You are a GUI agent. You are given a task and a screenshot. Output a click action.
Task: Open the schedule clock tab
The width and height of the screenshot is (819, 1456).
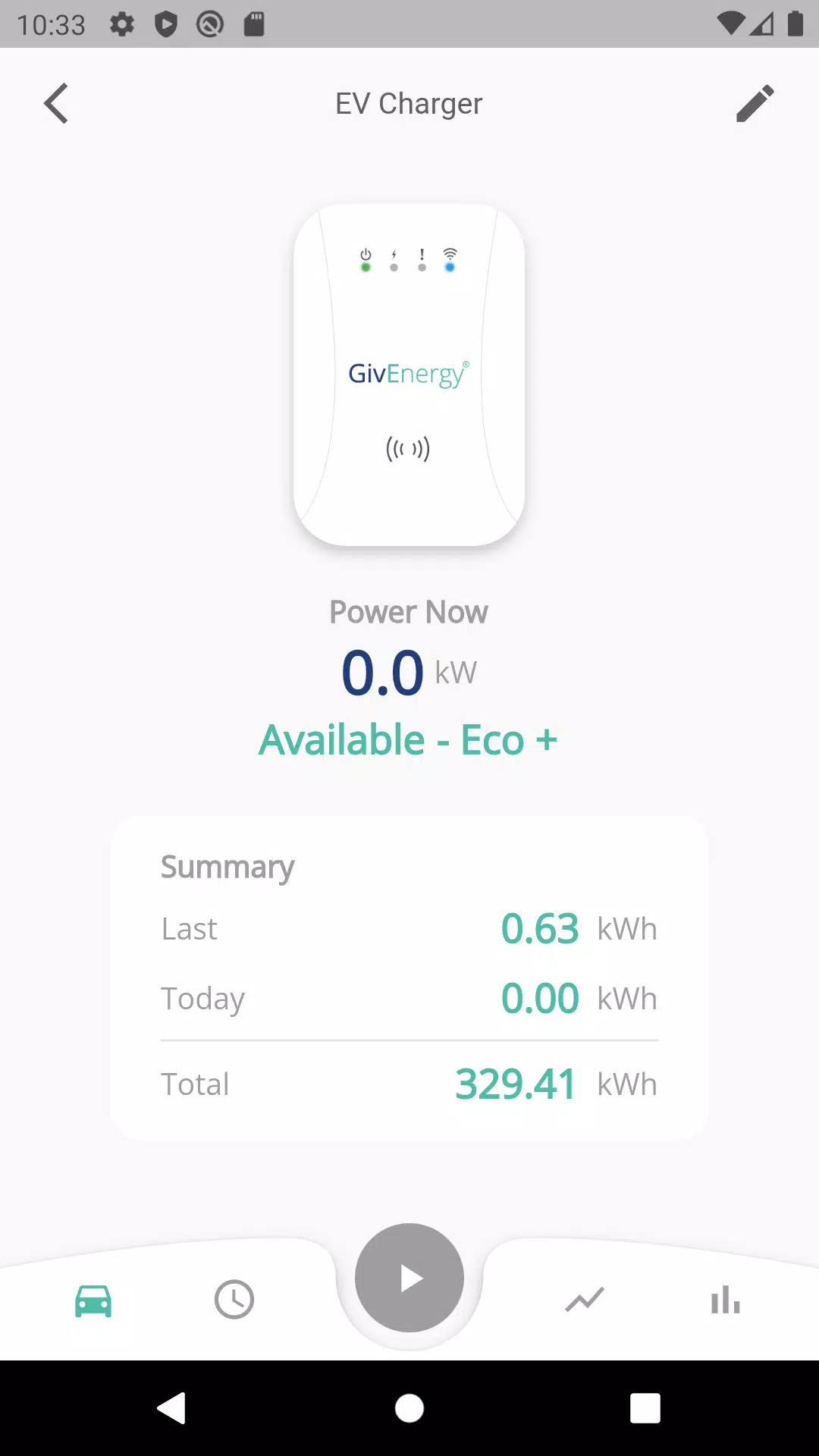[x=234, y=1300]
